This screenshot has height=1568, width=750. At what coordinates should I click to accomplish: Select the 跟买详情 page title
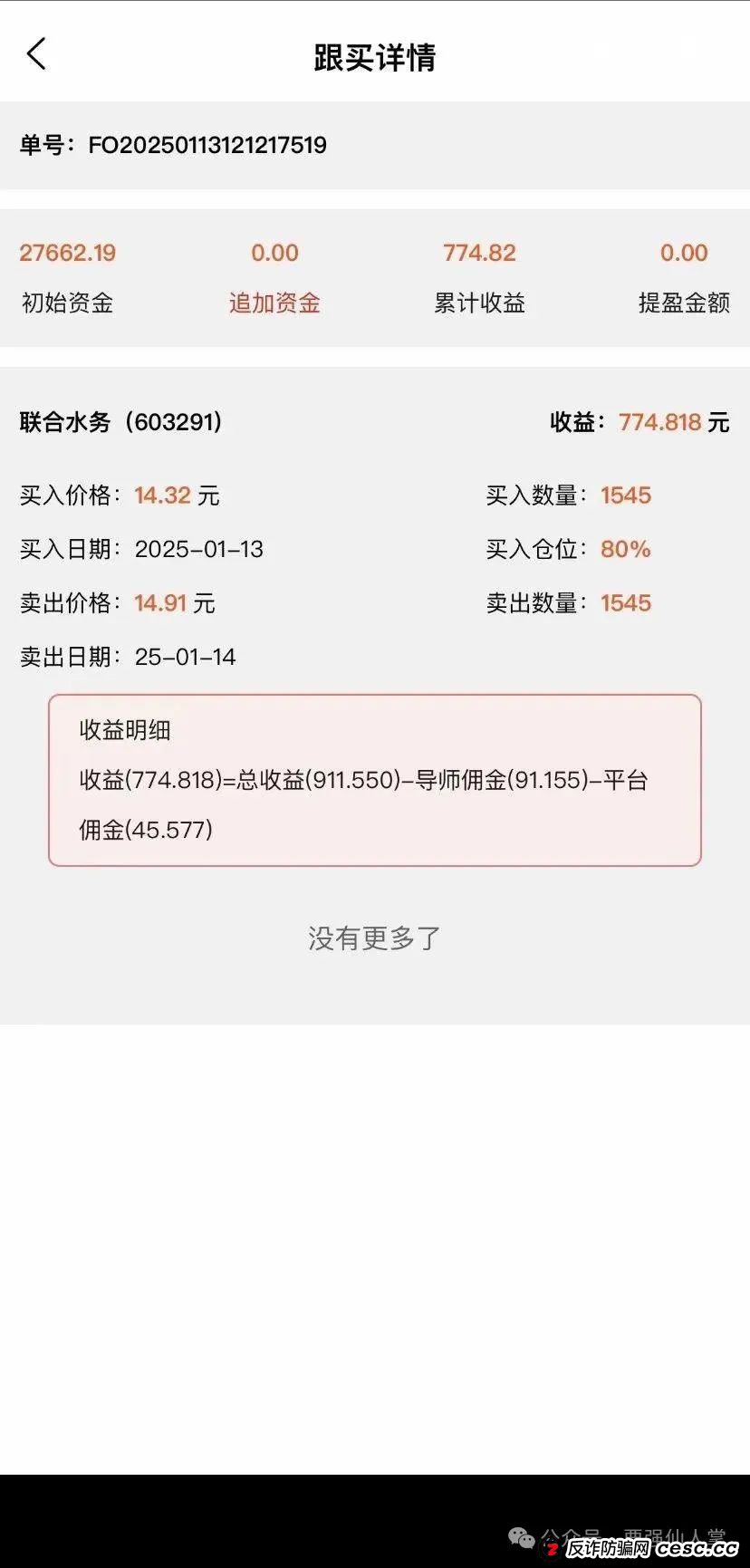[375, 57]
